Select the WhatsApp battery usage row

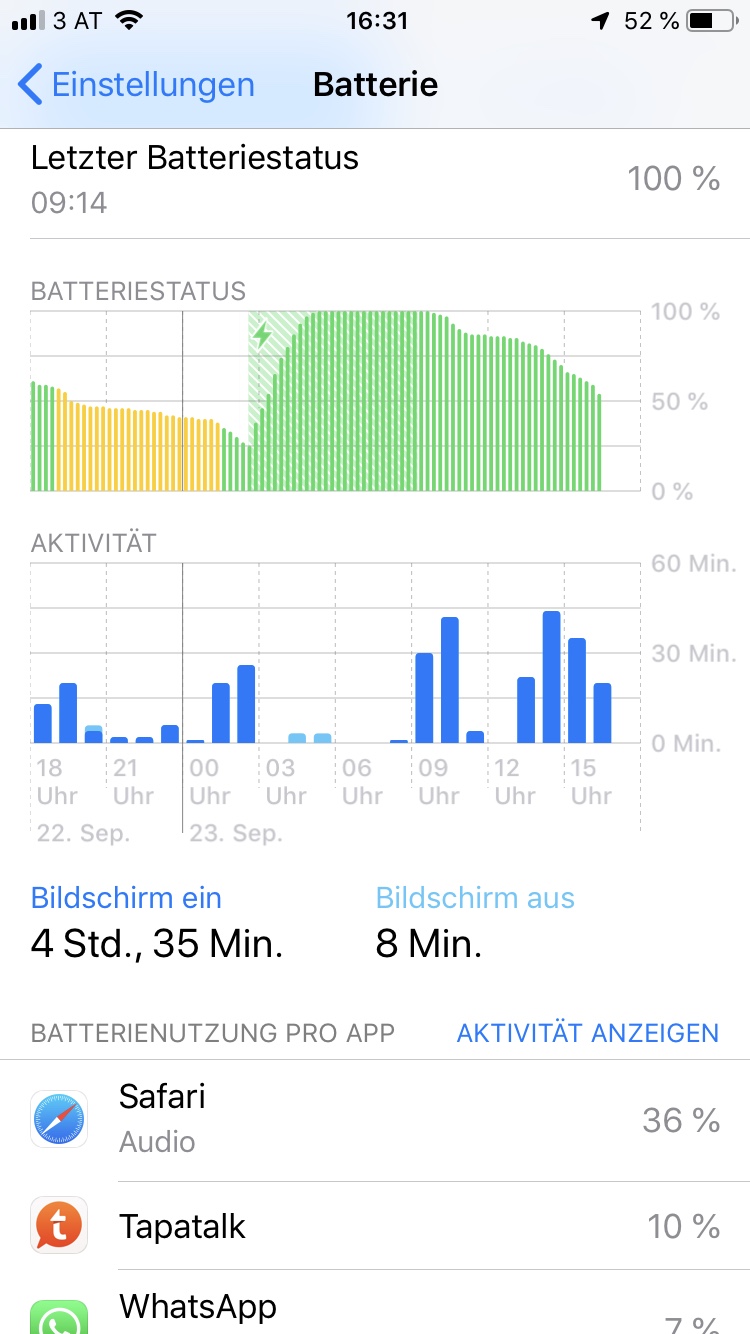click(x=375, y=1306)
